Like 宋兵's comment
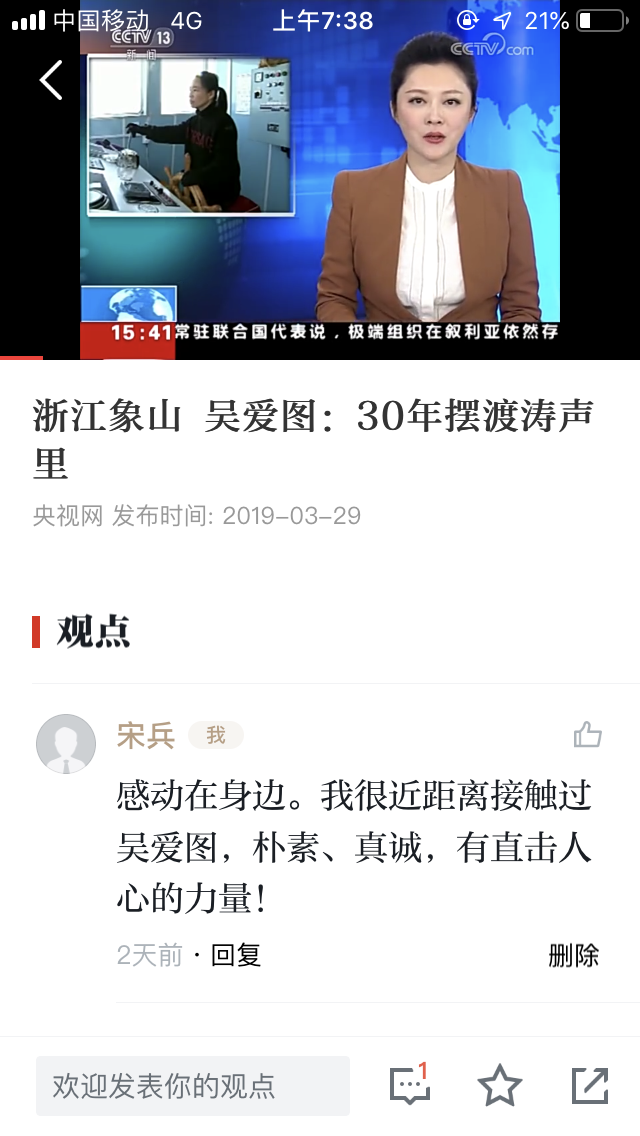Image resolution: width=640 pixels, height=1136 pixels. tap(587, 736)
